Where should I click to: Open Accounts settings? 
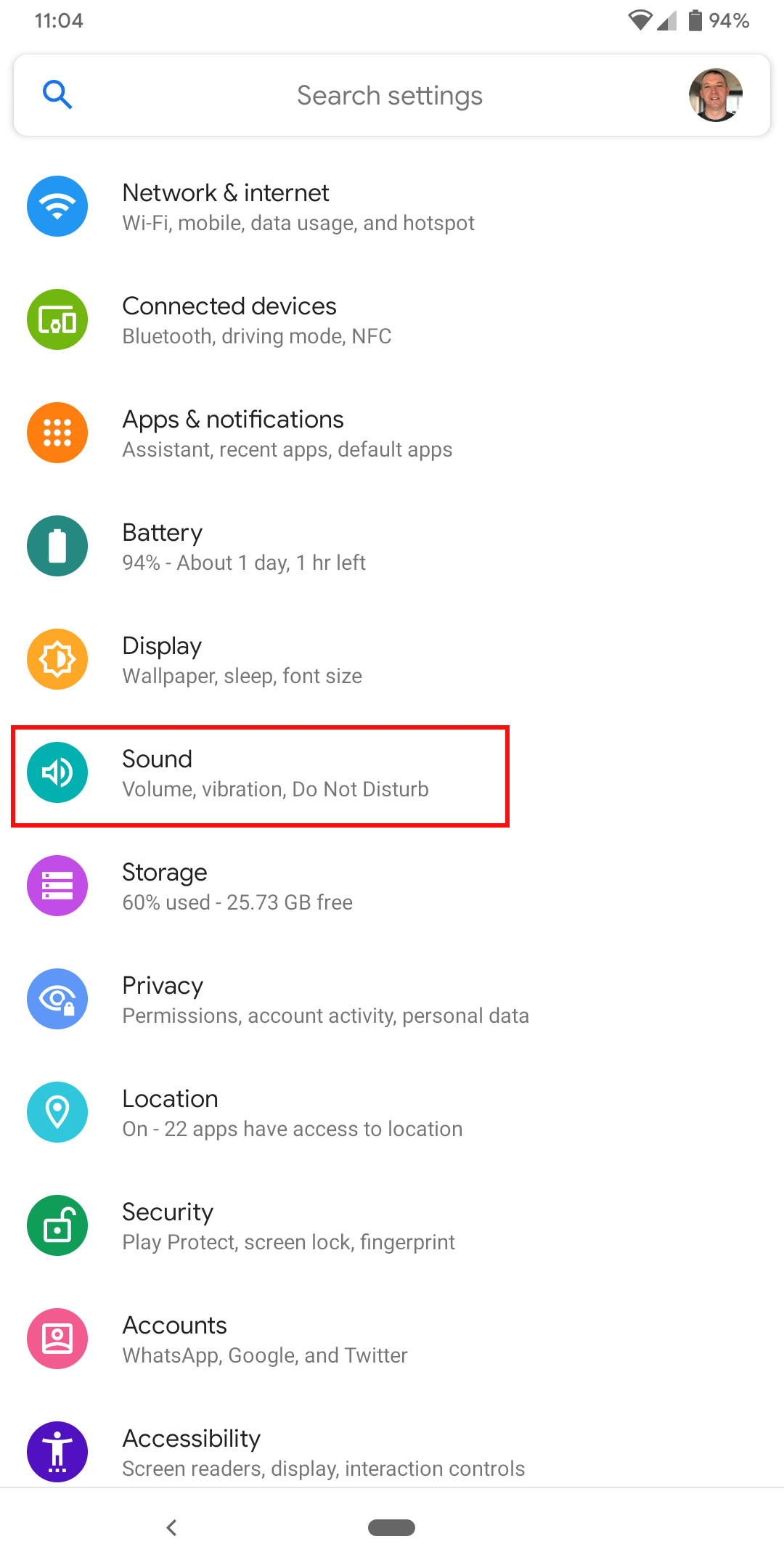[264, 1339]
